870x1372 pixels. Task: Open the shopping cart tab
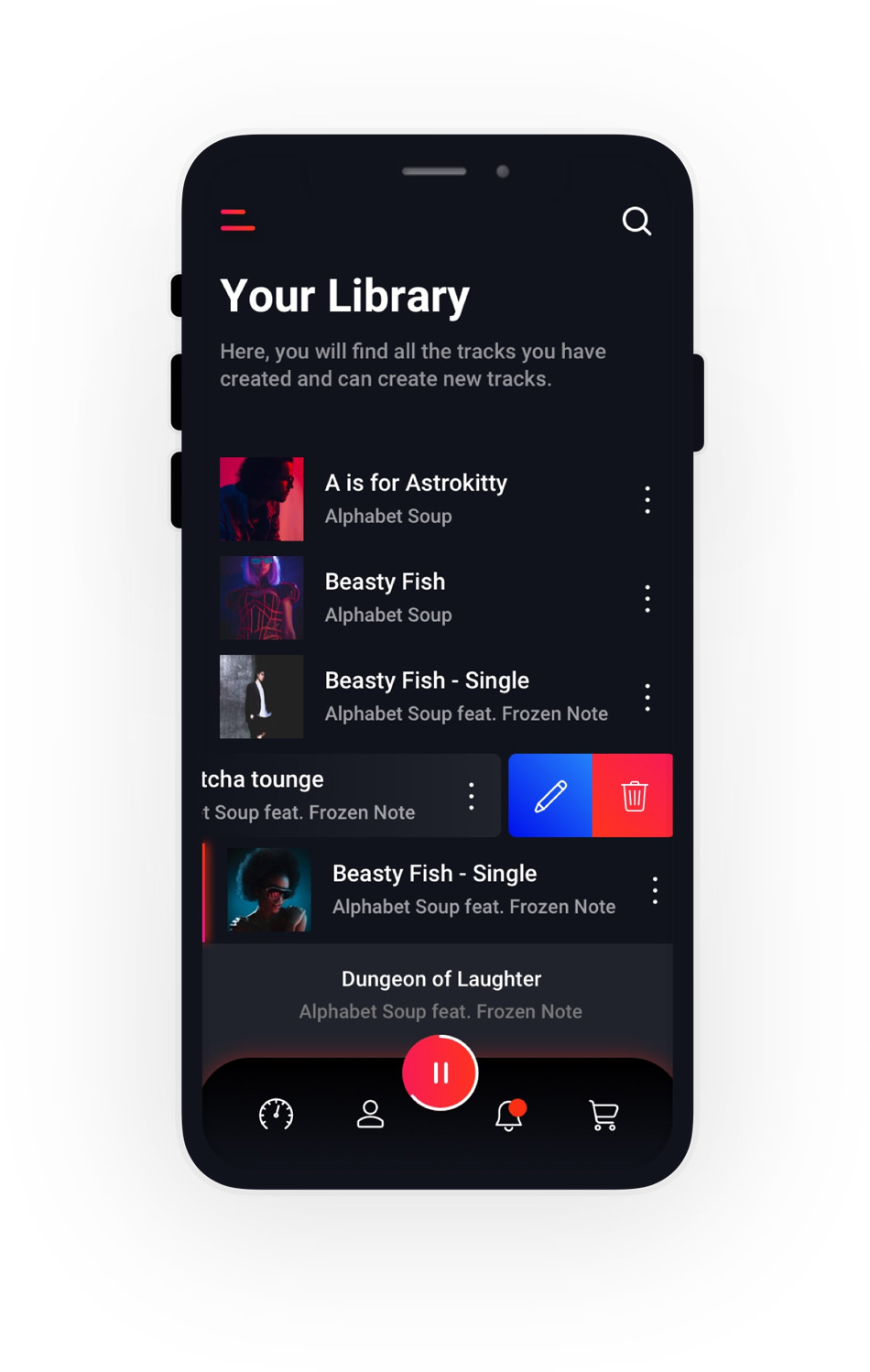point(604,1115)
